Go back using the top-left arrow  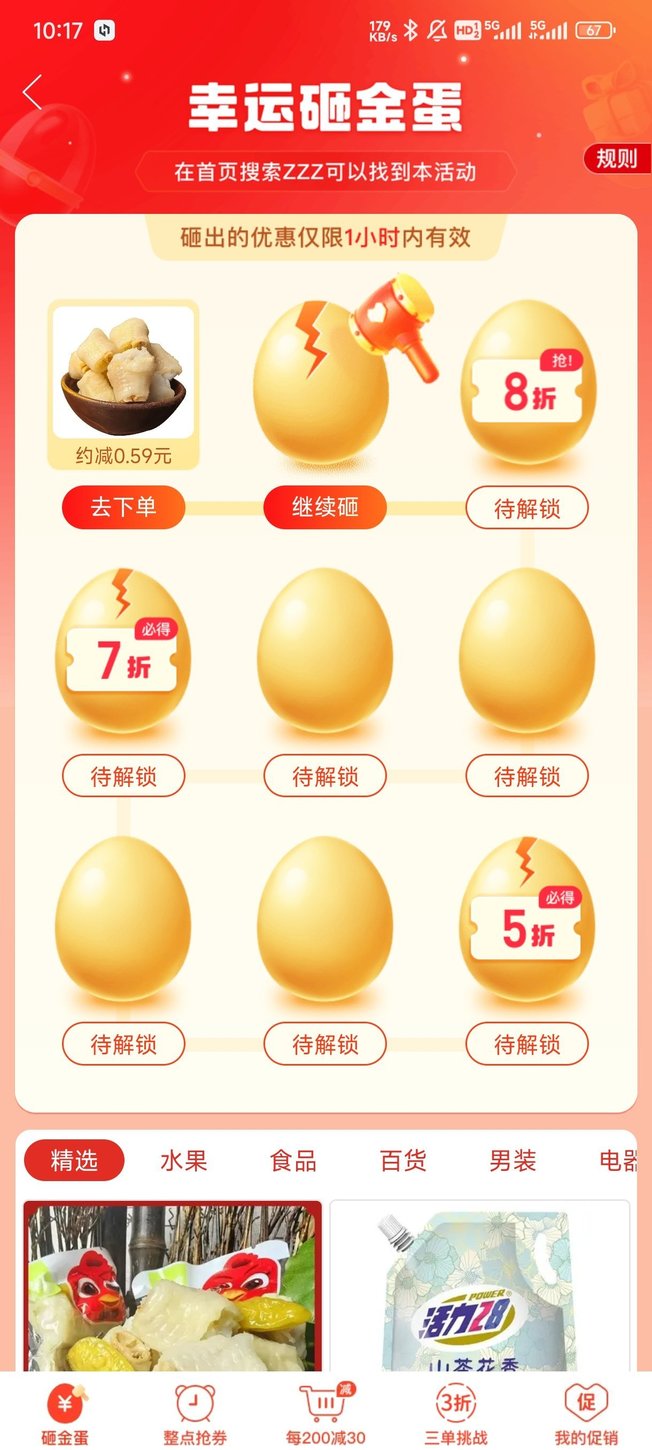[x=33, y=92]
